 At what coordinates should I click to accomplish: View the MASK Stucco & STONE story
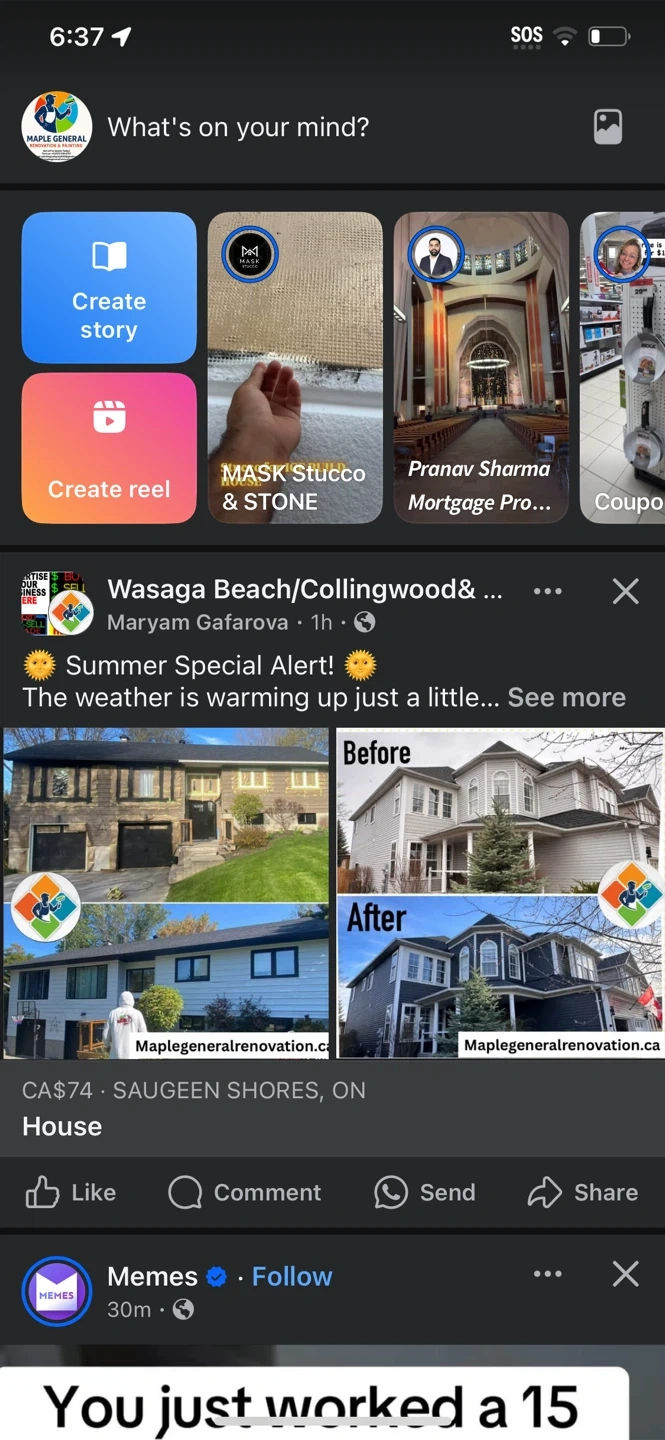[295, 368]
